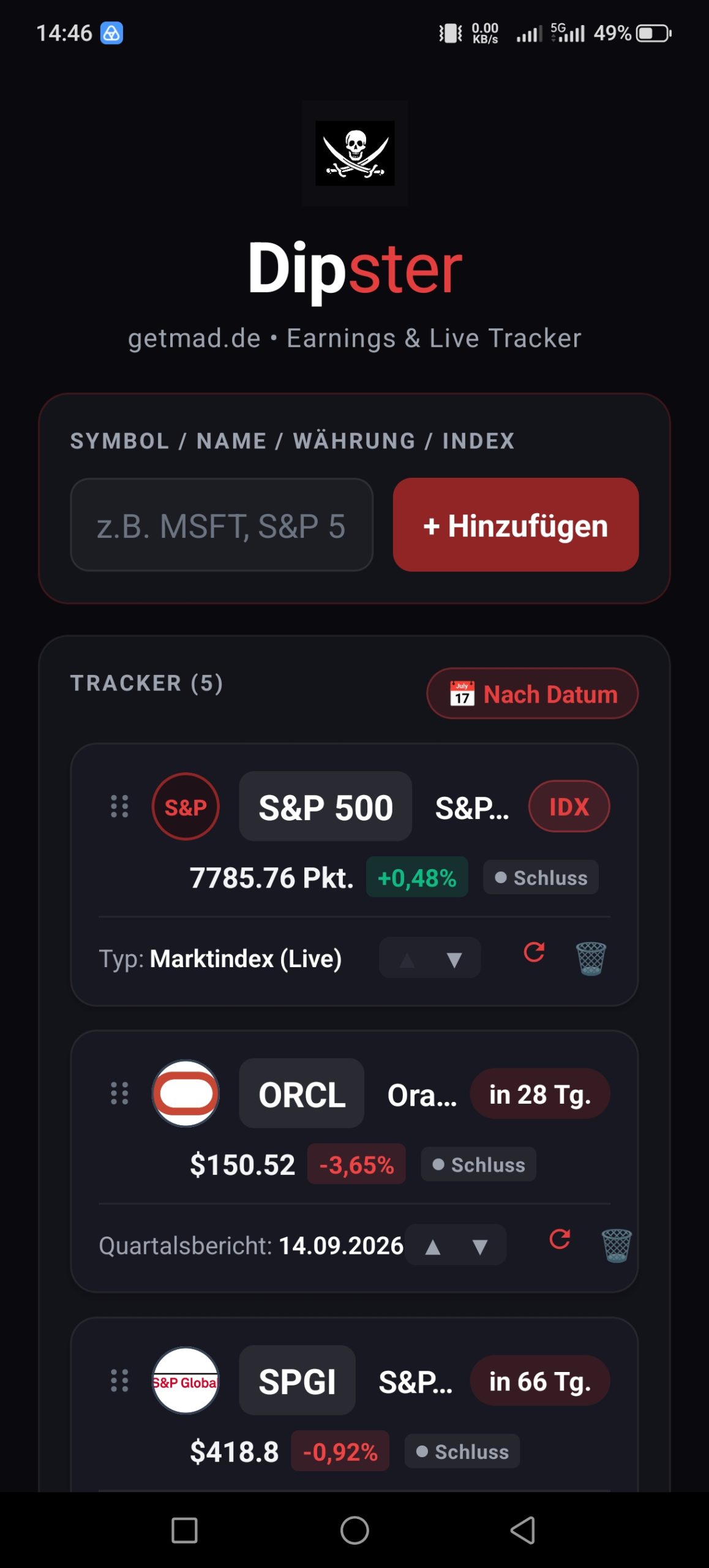Delete the S&P 500 tracker entry

pyautogui.click(x=591, y=958)
